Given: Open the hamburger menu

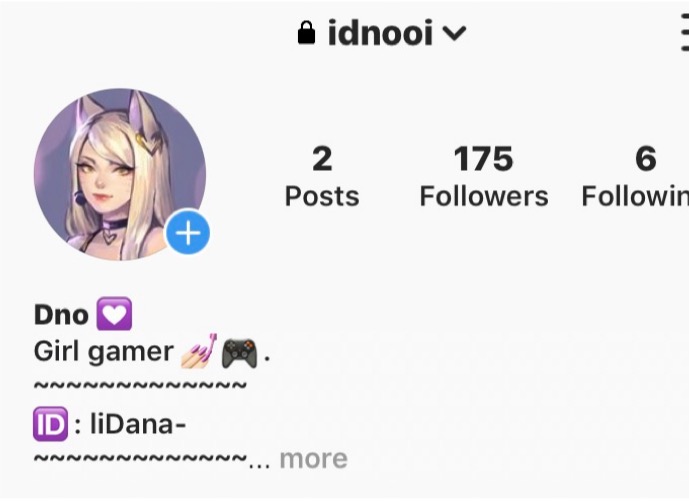Looking at the screenshot, I should 683,34.
